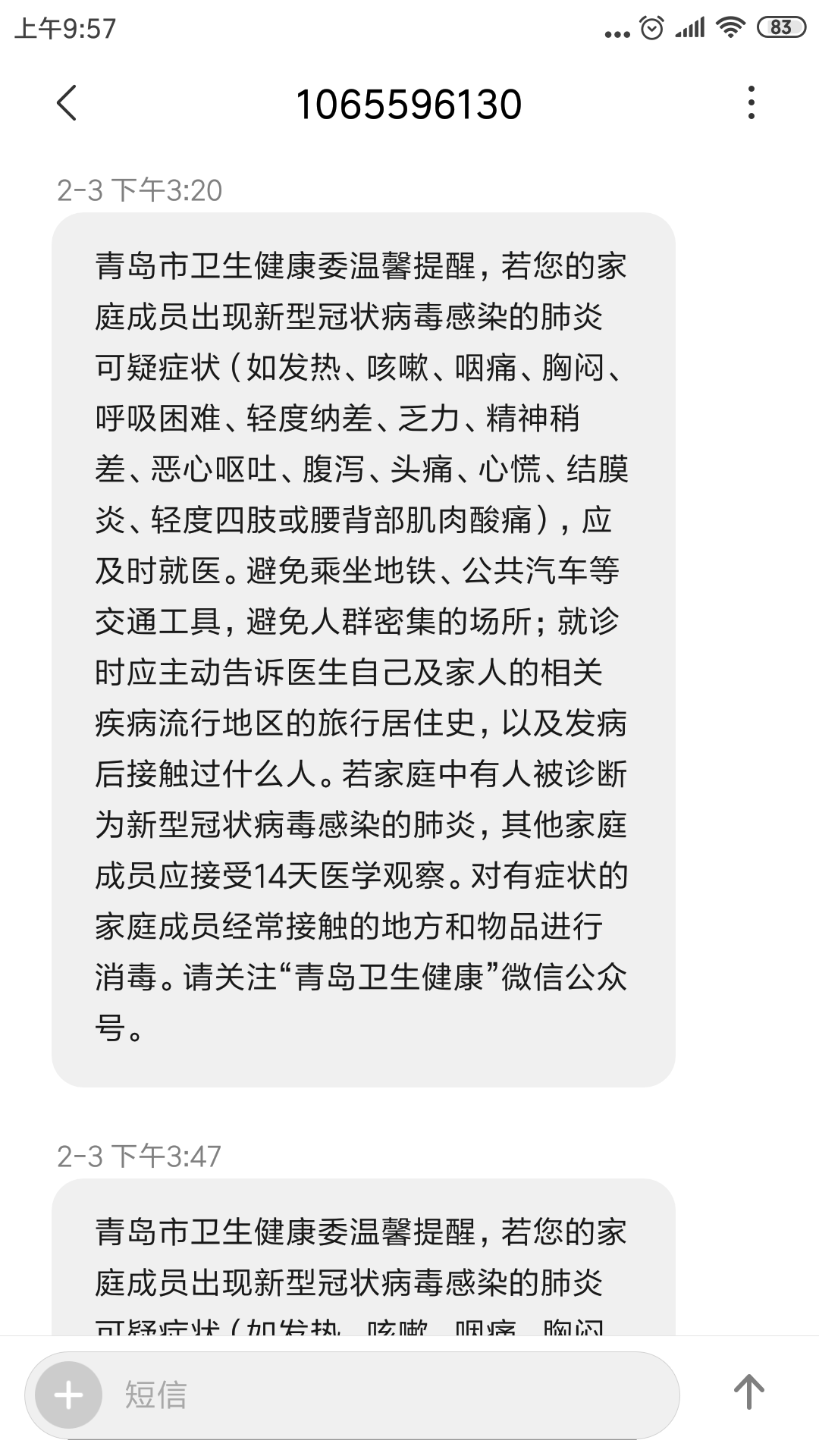Tap the plus attachment button
Screen dimensions: 819x1456
coord(69,1395)
